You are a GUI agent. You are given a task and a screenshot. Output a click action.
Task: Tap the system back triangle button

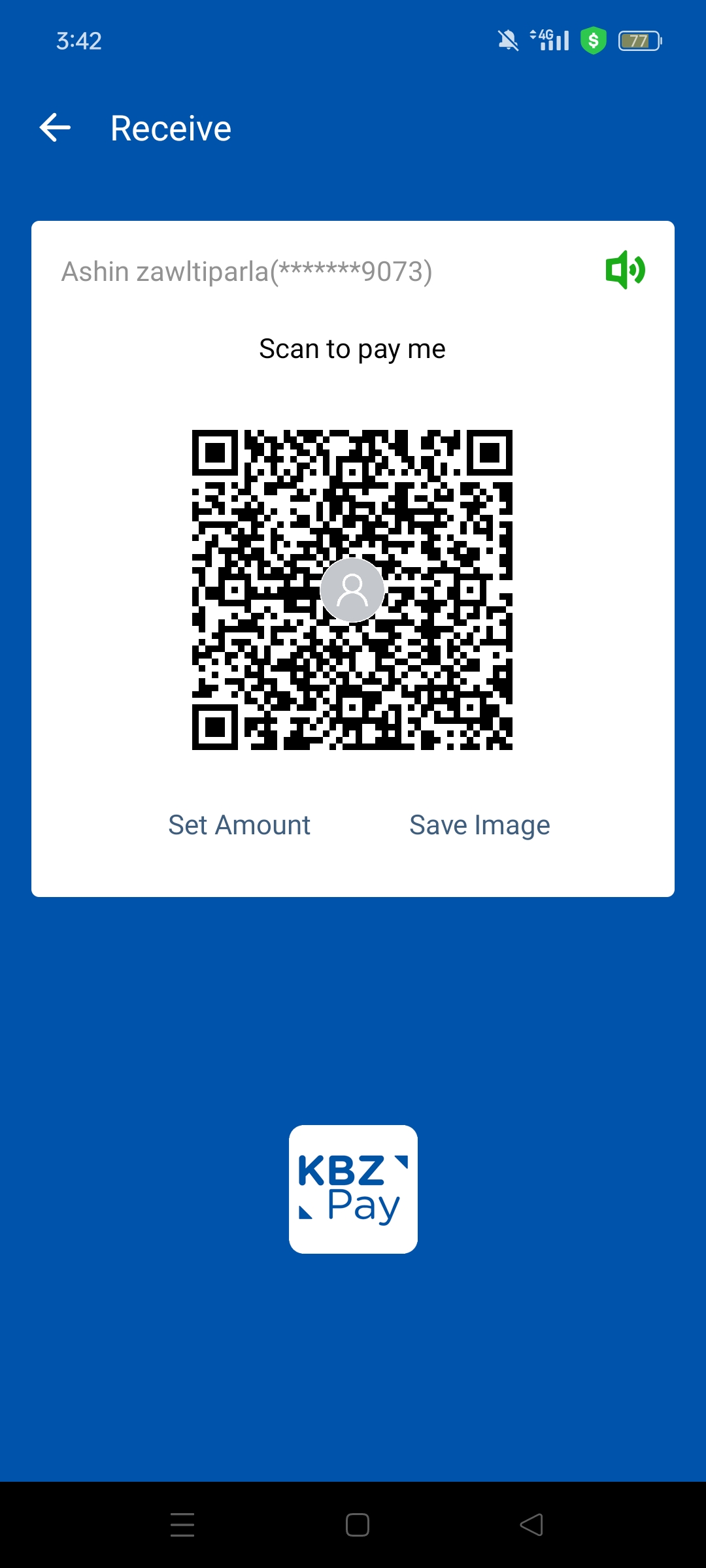click(x=531, y=1525)
